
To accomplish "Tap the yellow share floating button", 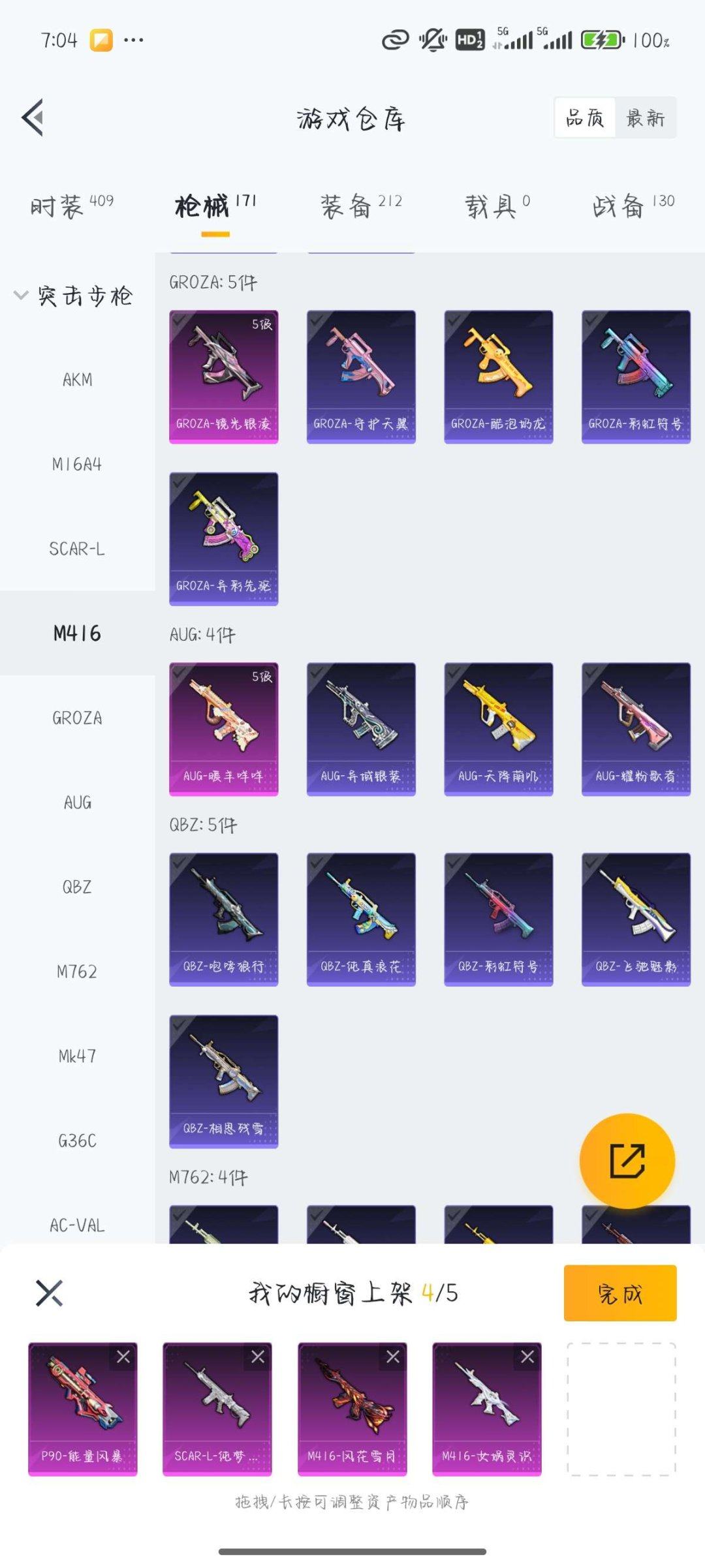I will coord(627,1161).
